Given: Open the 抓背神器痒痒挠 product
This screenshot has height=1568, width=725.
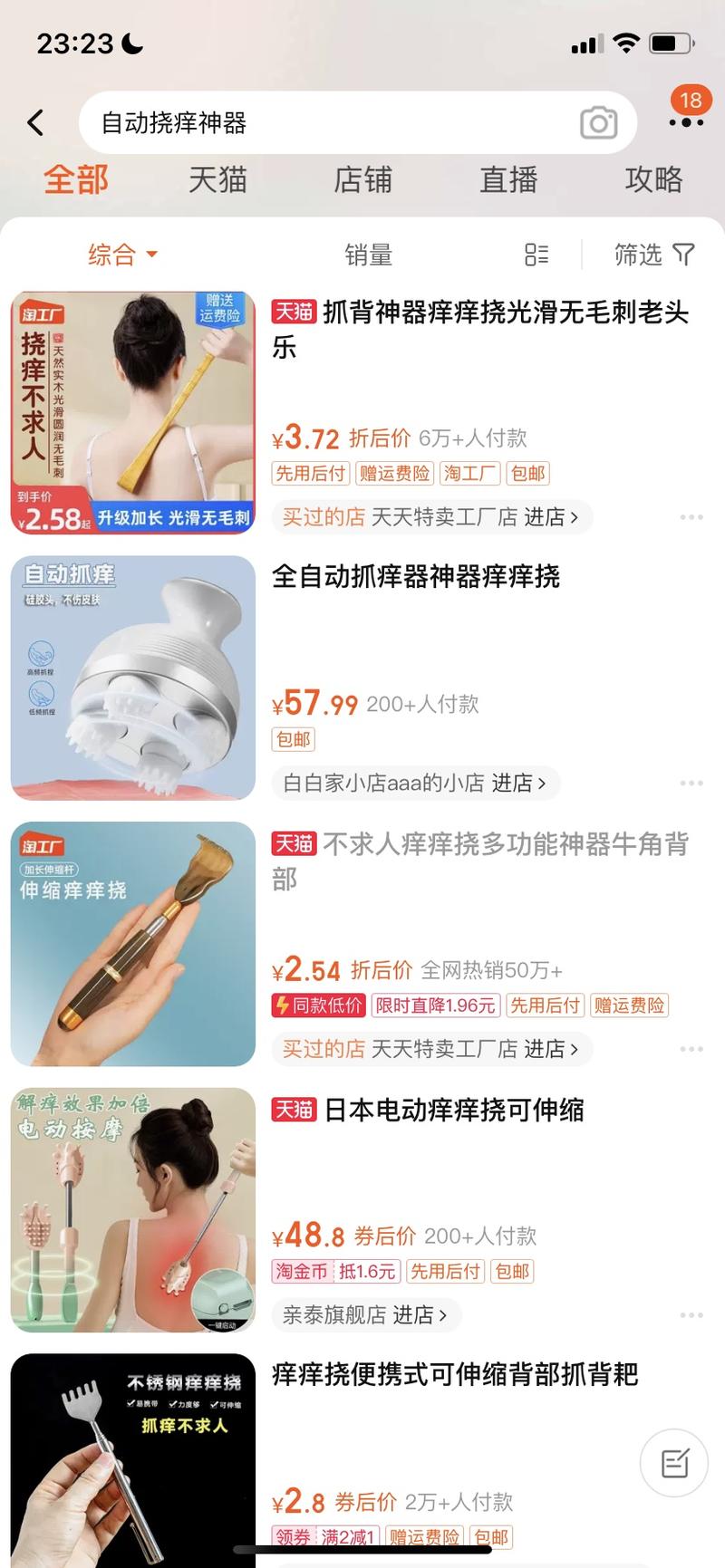Looking at the screenshot, I should tap(480, 329).
